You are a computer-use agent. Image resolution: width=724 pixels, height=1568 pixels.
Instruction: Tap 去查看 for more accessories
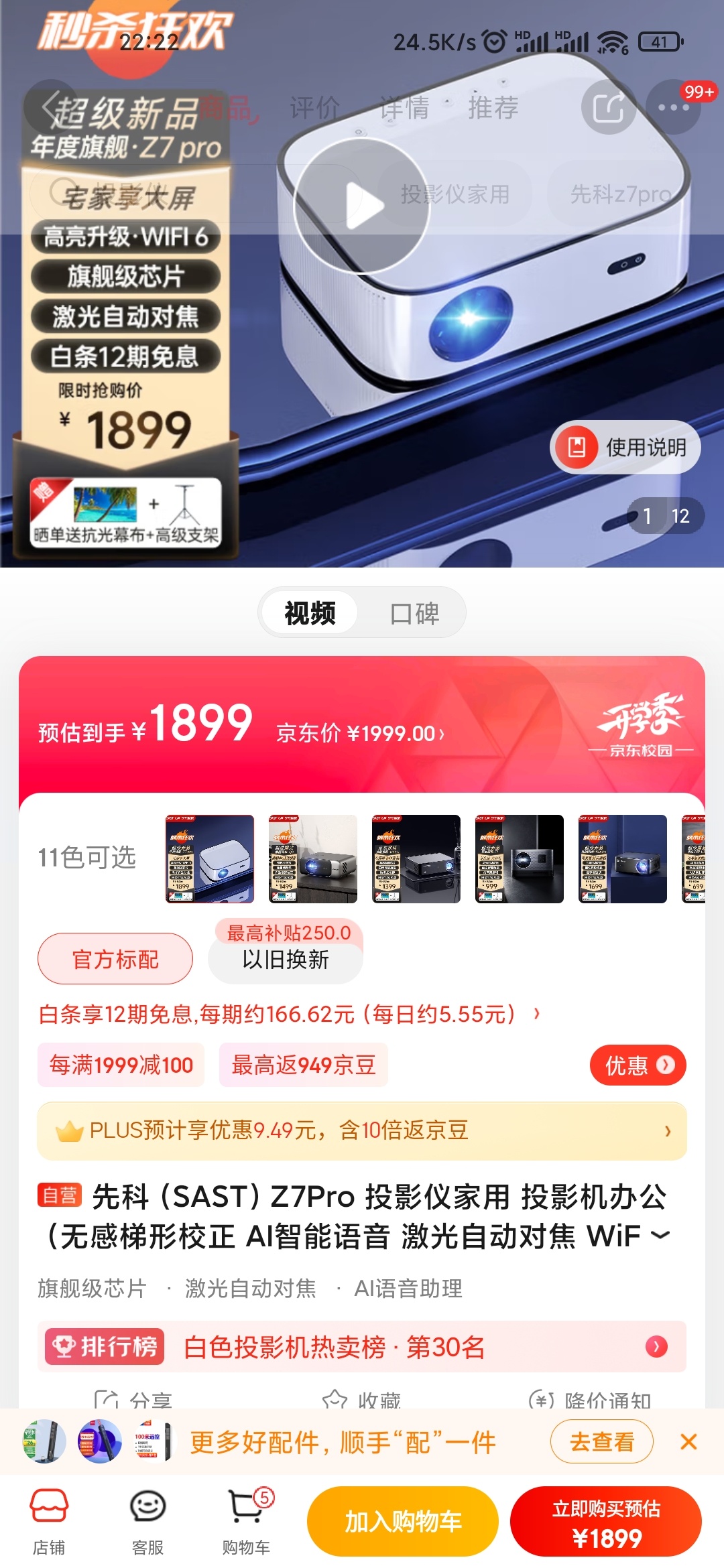601,1441
